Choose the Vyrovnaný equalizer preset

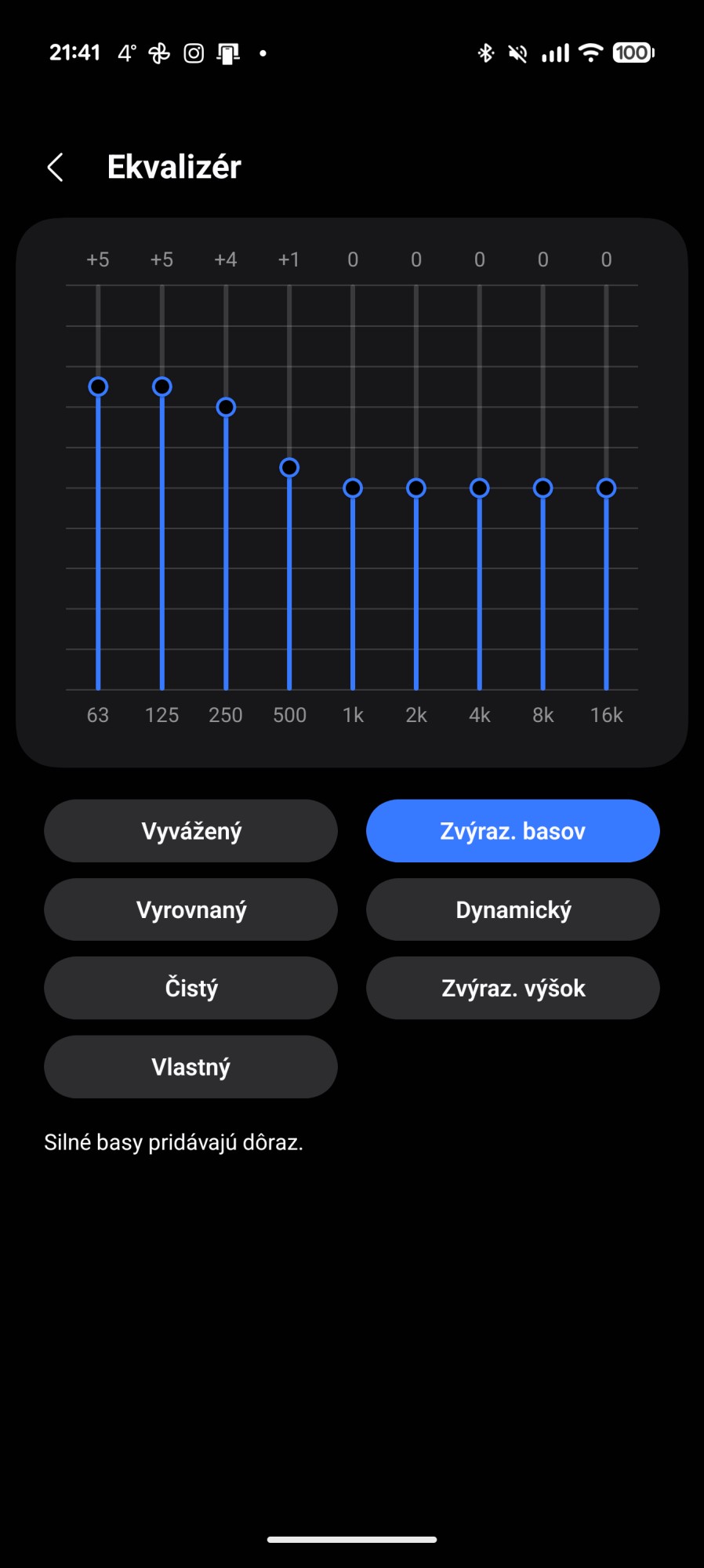click(x=191, y=909)
